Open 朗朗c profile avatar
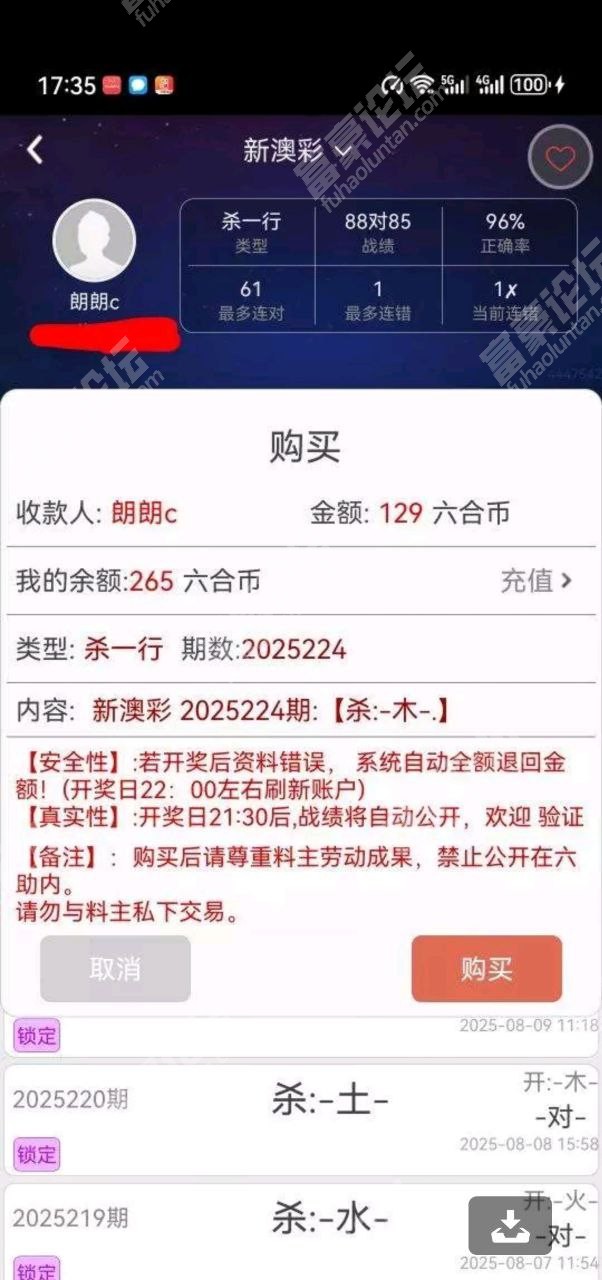Viewport: 602px width, 1280px height. pyautogui.click(x=94, y=241)
